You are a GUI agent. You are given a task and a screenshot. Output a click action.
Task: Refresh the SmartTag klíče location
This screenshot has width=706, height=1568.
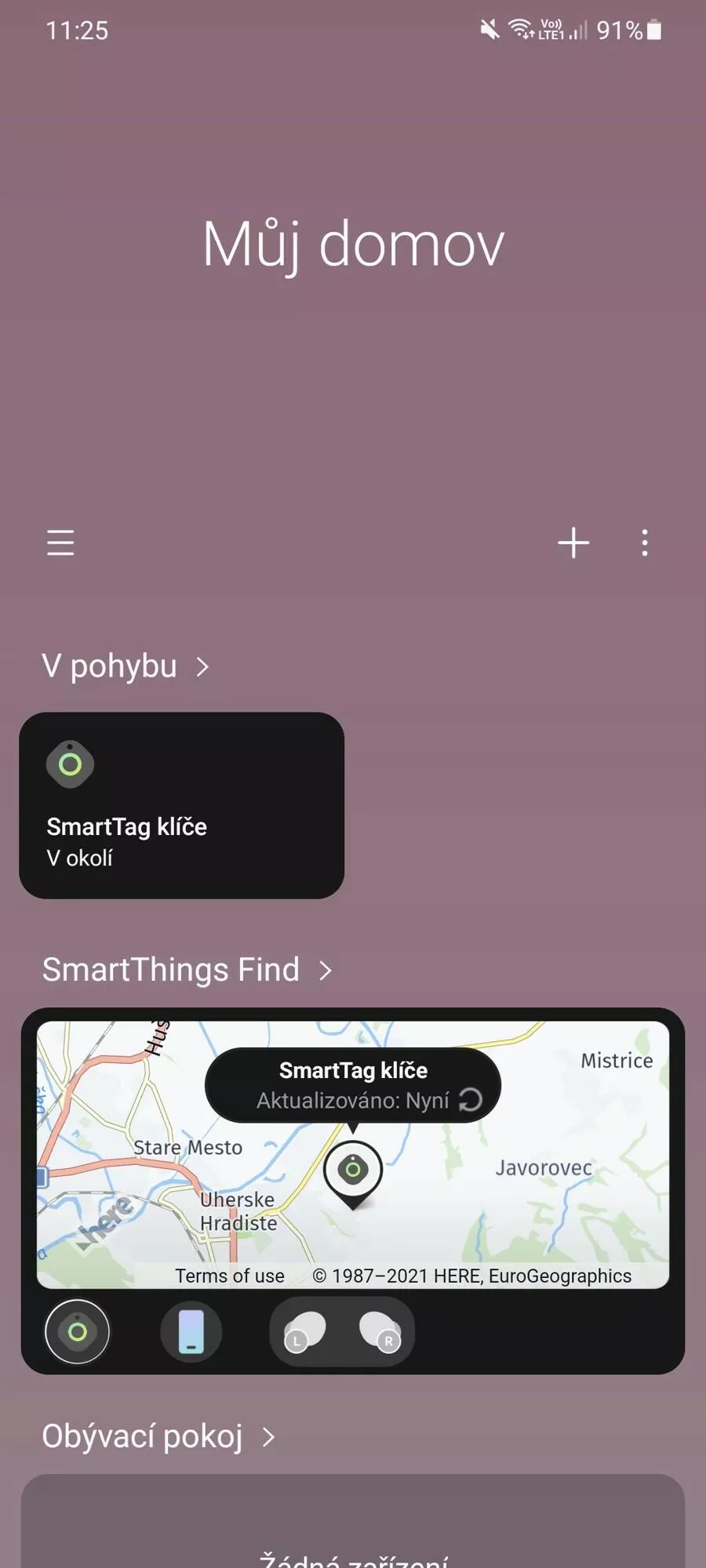pyautogui.click(x=471, y=1100)
